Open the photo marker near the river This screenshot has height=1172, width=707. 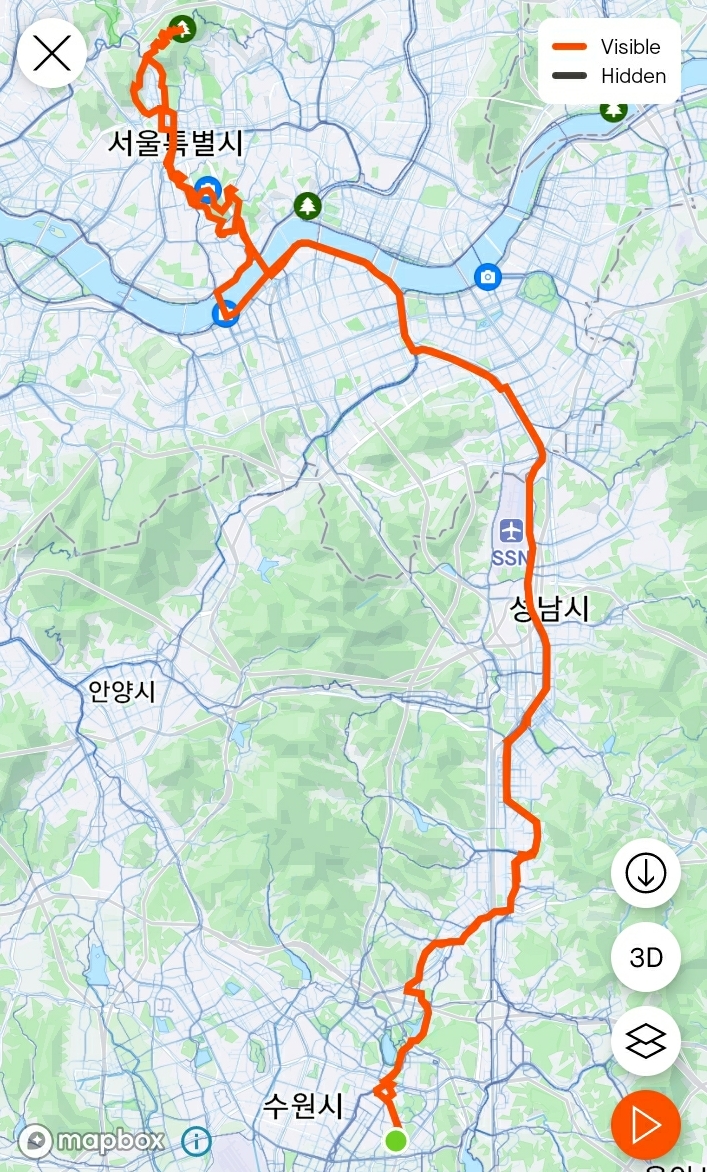coord(488,277)
